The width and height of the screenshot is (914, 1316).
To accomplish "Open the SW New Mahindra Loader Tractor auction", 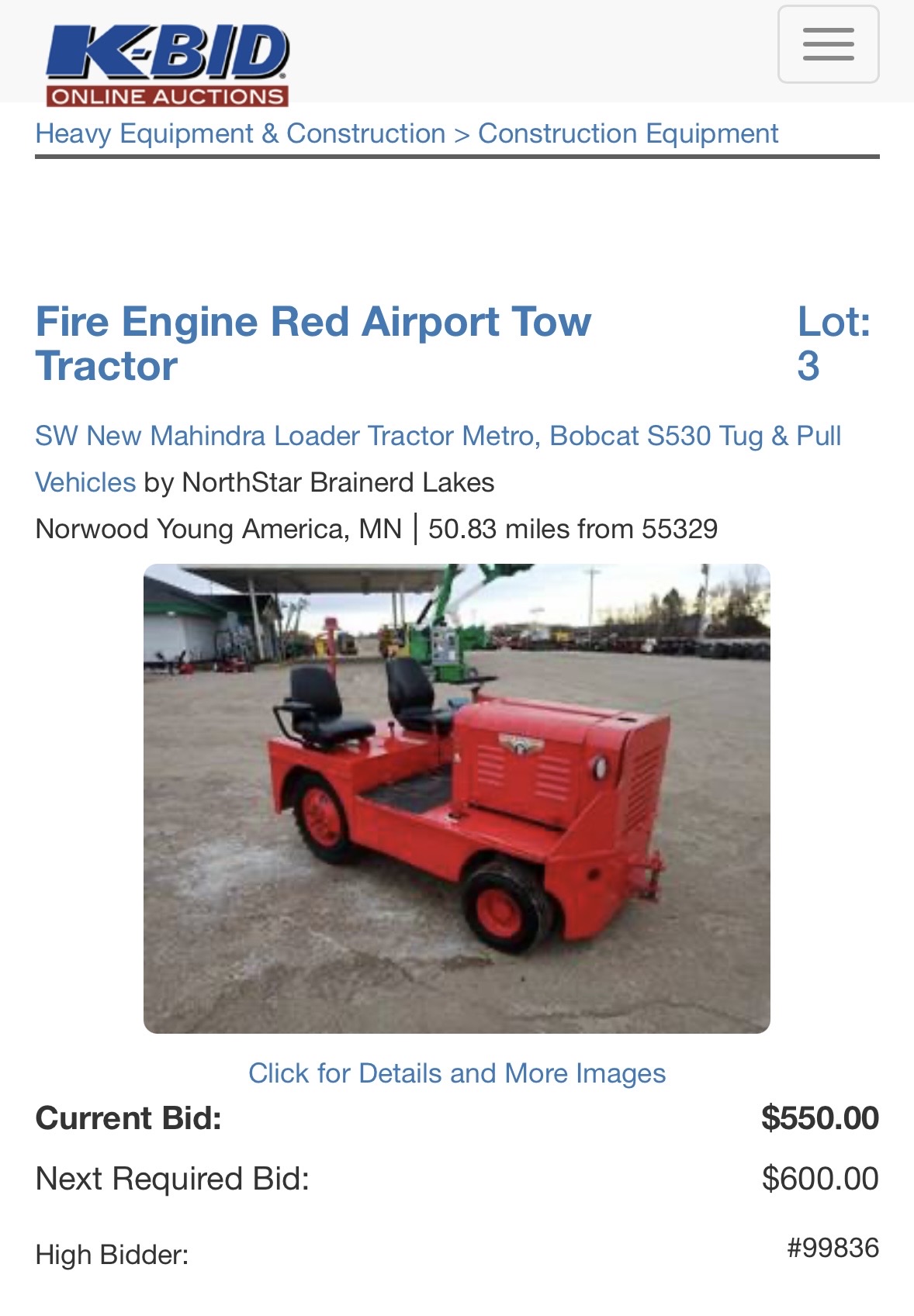I will tap(438, 458).
